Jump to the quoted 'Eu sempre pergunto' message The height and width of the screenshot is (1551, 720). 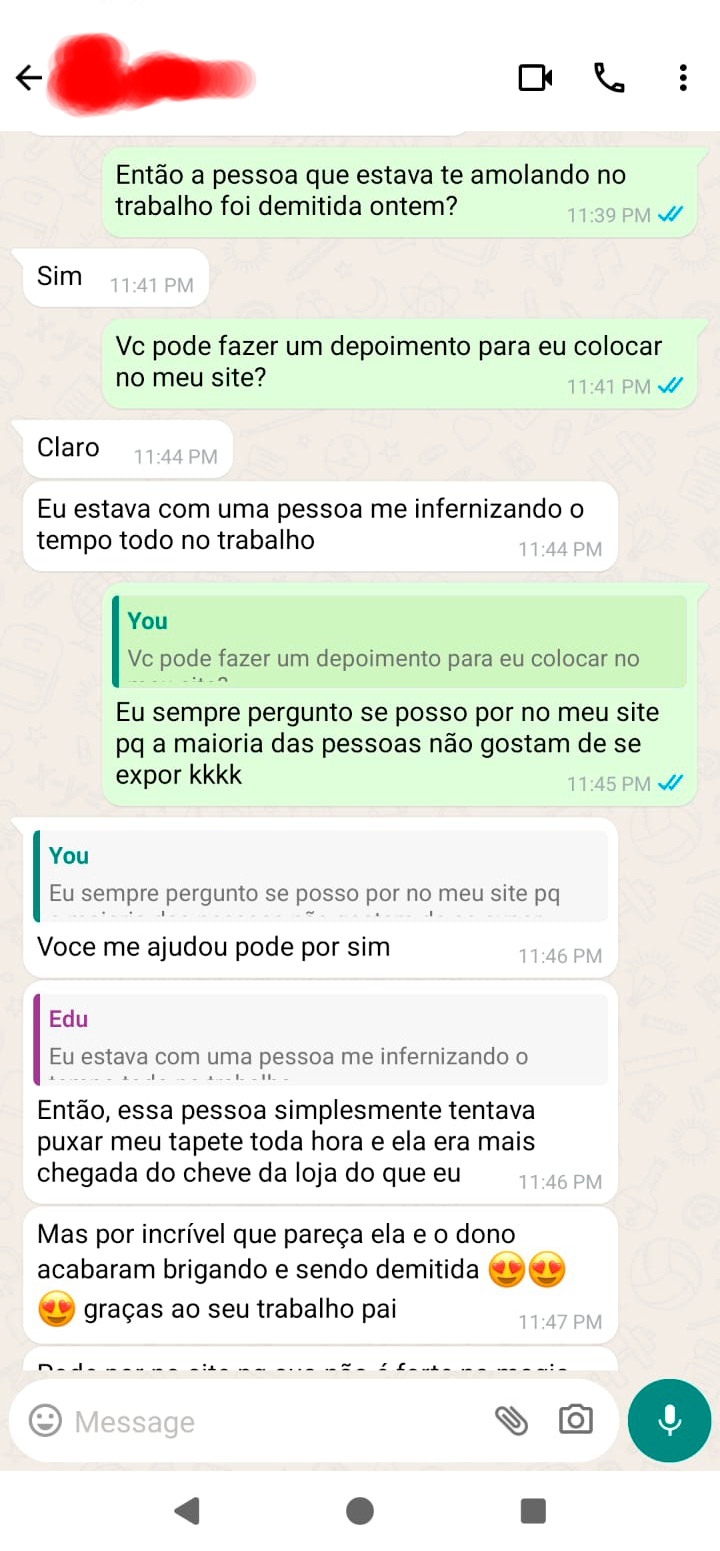320,875
